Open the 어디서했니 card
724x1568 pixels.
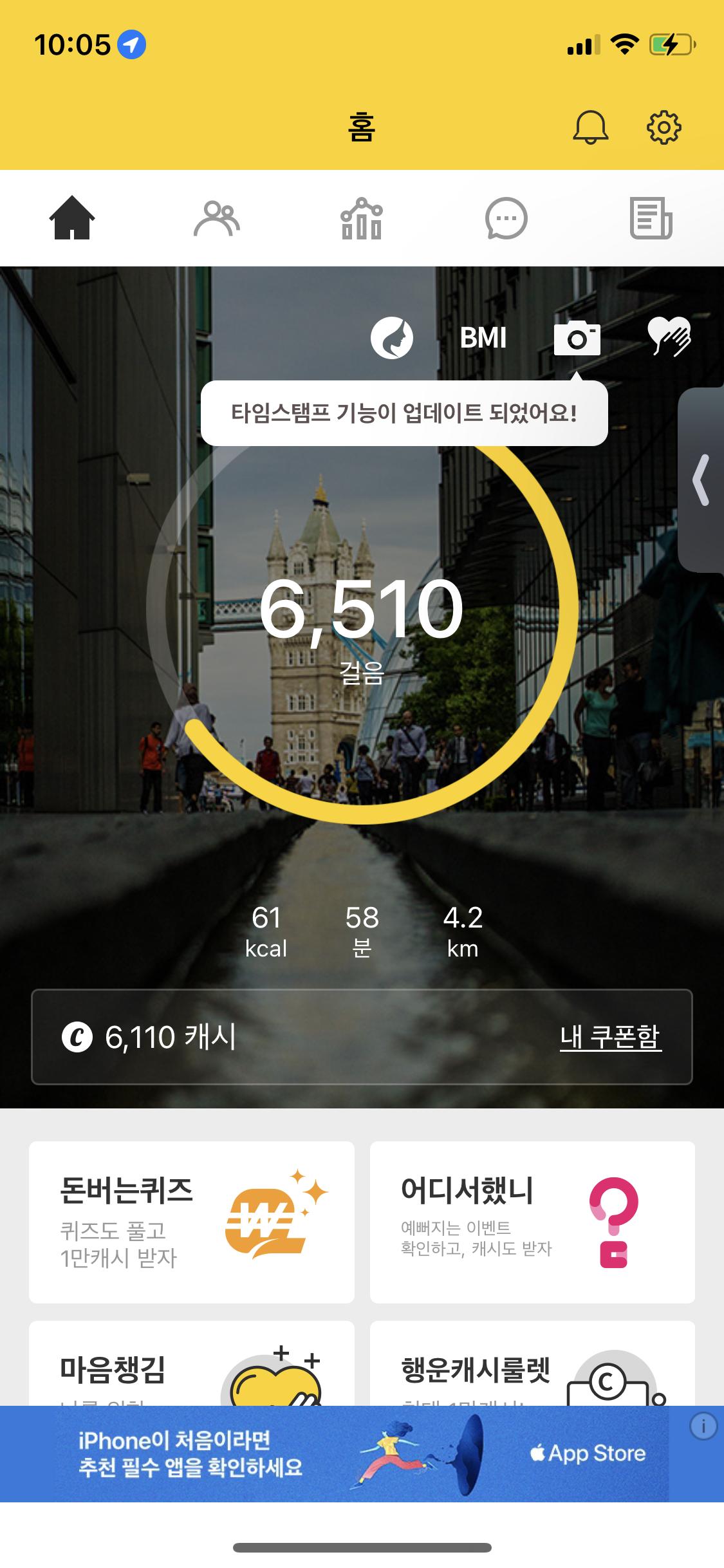[x=532, y=1222]
